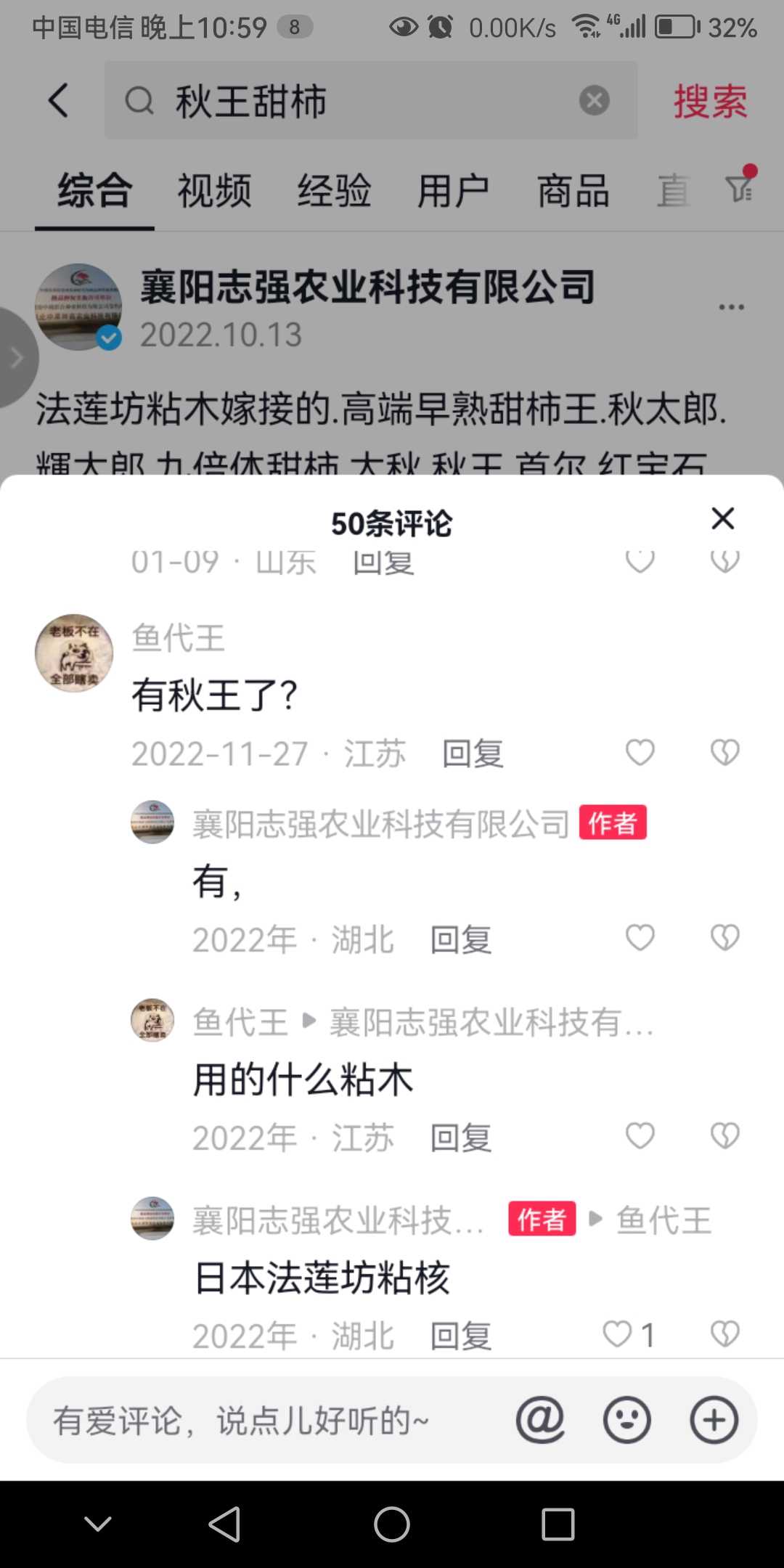This screenshot has height=1568, width=784.
Task: Go to the system home screen
Action: coord(392,1524)
